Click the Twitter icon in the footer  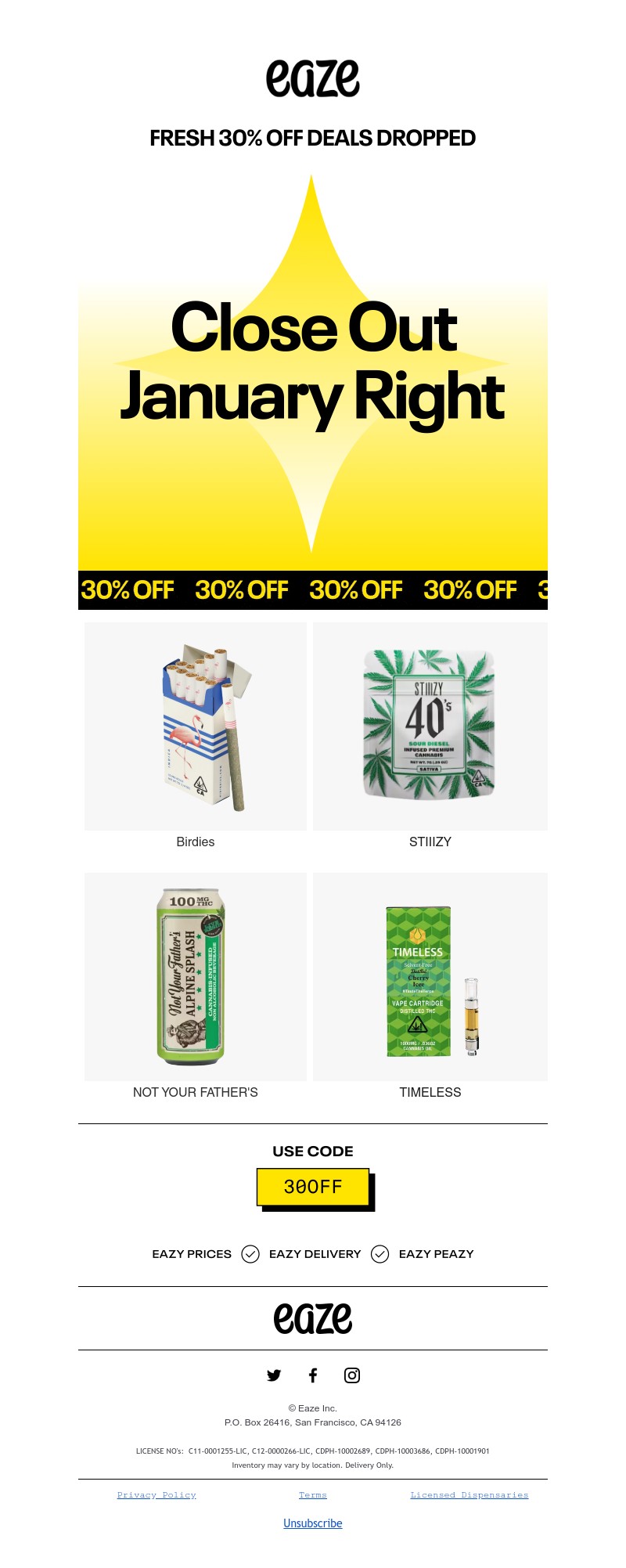click(x=274, y=1375)
